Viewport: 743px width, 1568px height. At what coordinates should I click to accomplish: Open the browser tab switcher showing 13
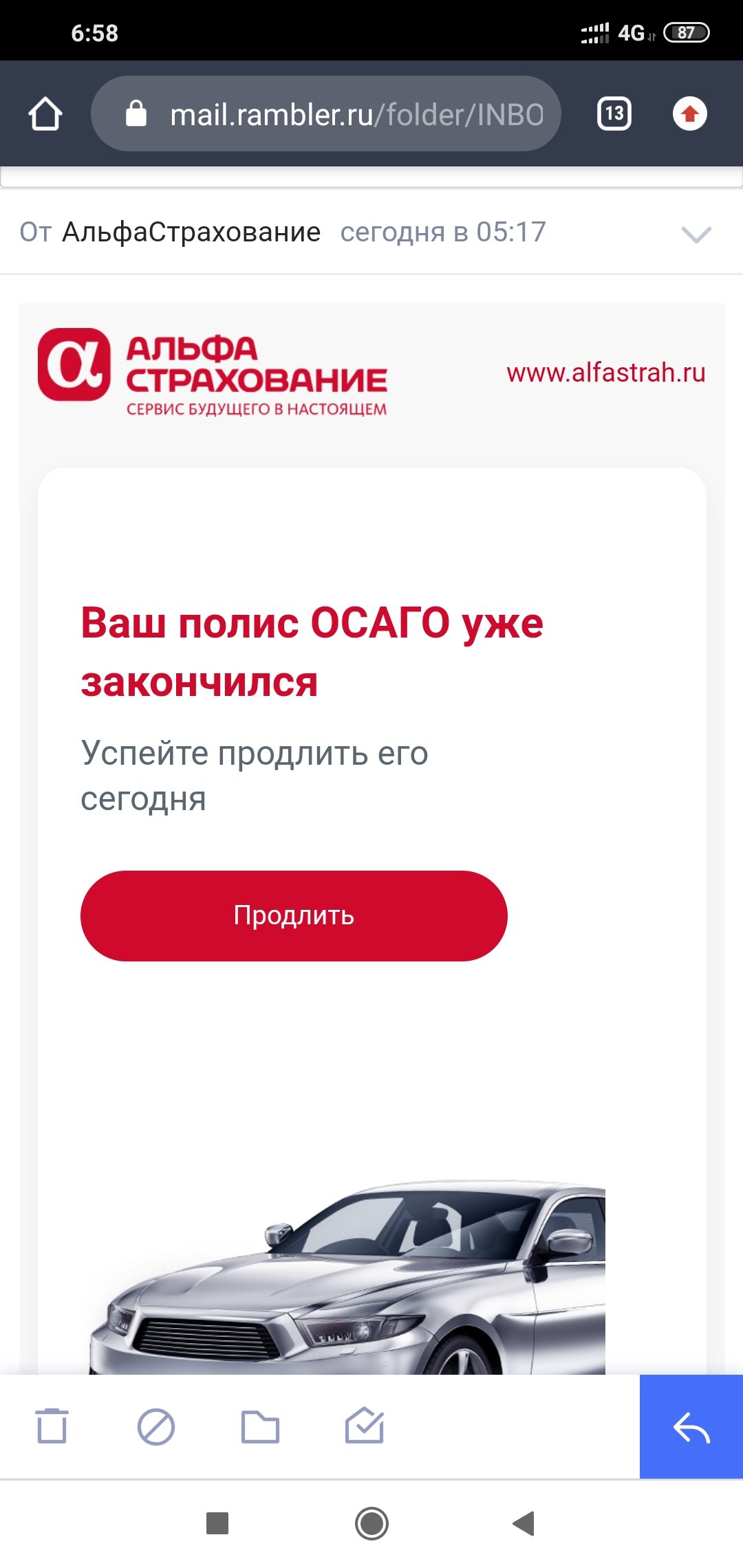click(614, 113)
